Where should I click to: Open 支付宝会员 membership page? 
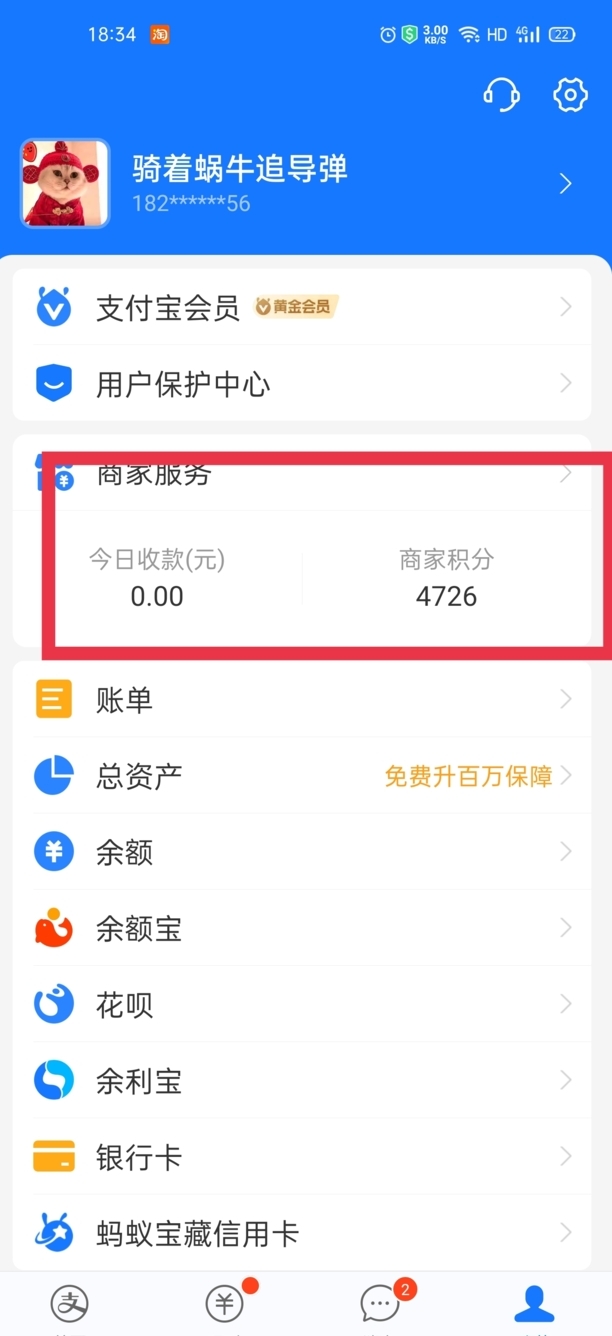(x=300, y=308)
